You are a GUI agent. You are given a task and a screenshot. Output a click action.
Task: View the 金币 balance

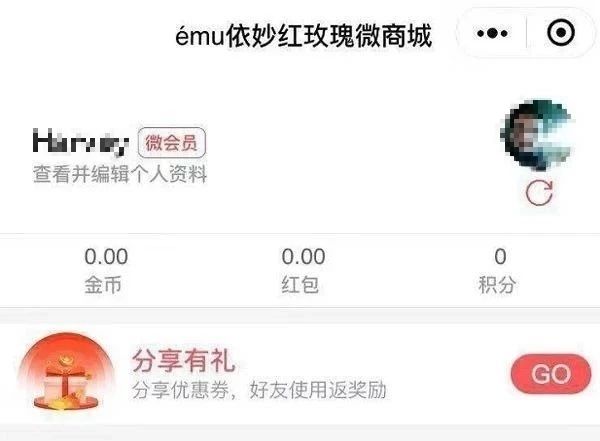pos(106,270)
